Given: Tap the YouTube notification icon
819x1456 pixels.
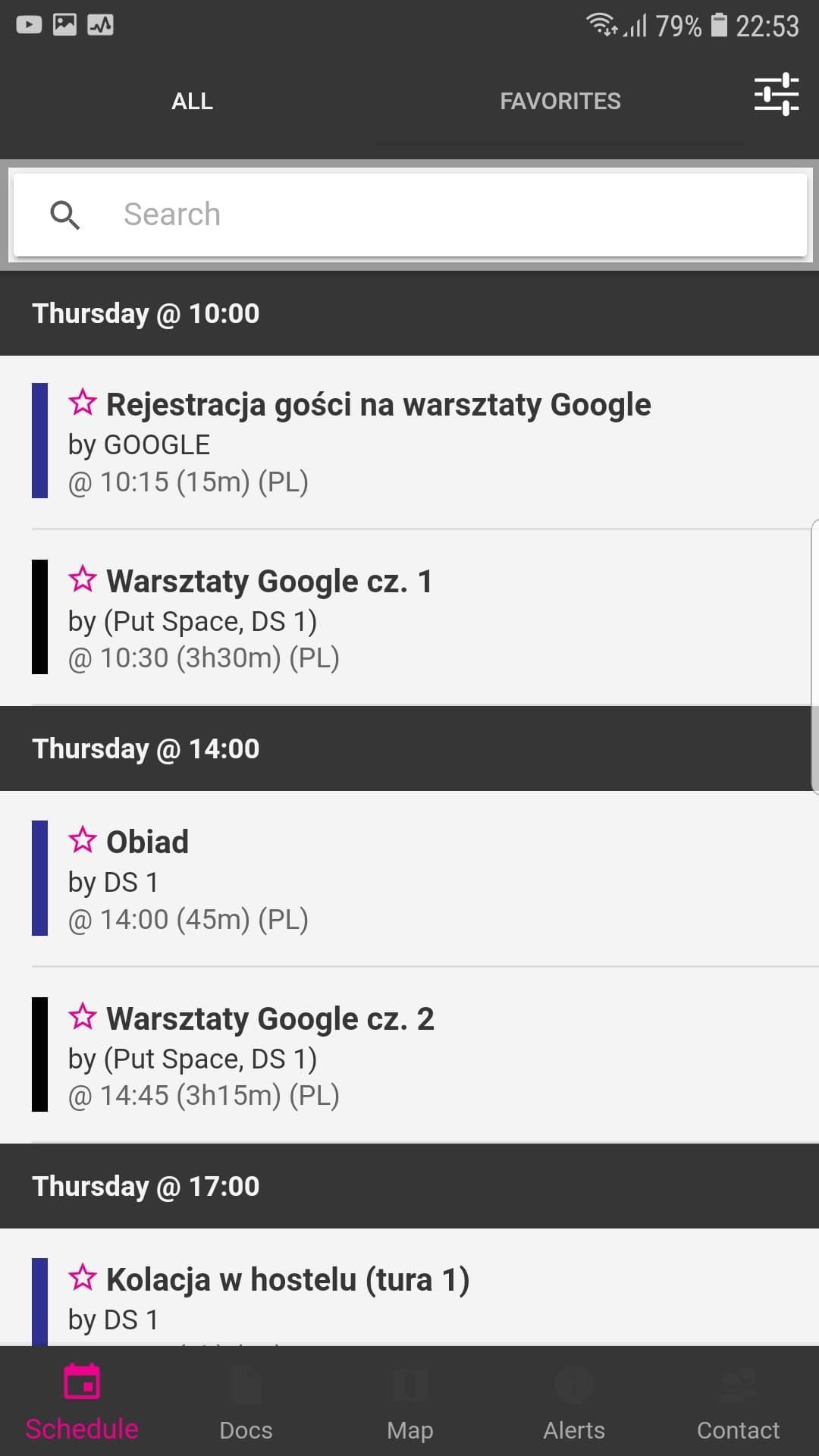Looking at the screenshot, I should pos(30,24).
